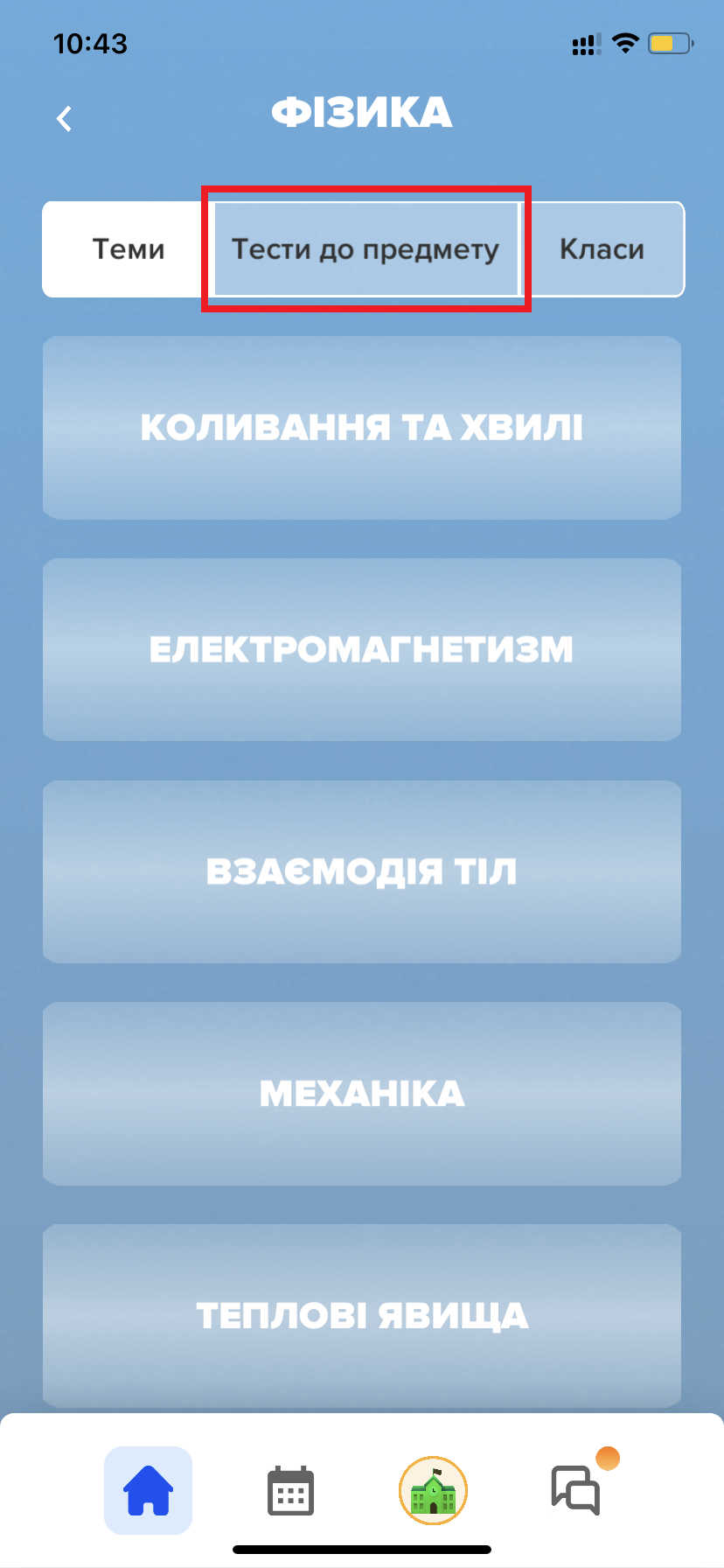Open the Електромагнетизм topic
Image resolution: width=724 pixels, height=1568 pixels.
pyautogui.click(x=362, y=650)
